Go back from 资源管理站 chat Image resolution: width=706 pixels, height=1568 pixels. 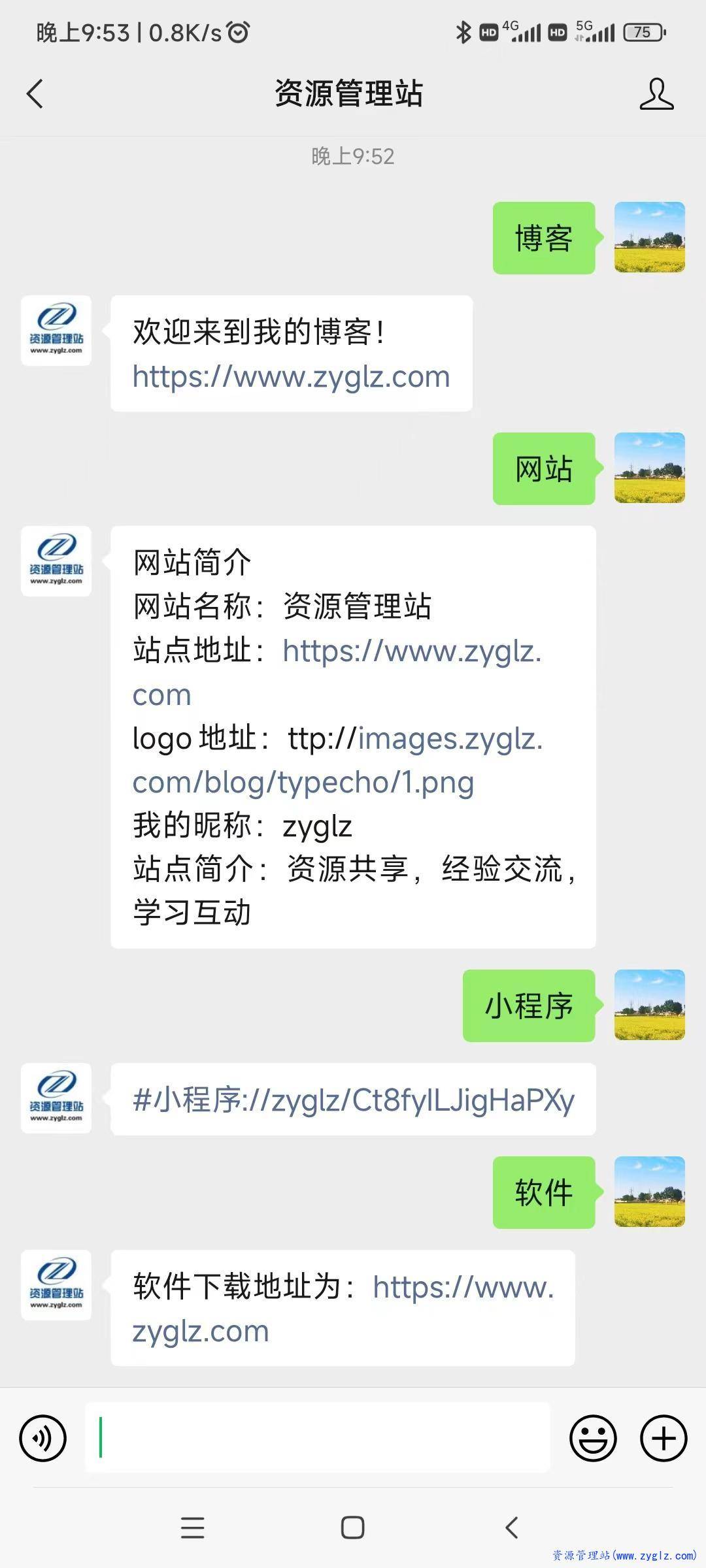pos(35,93)
